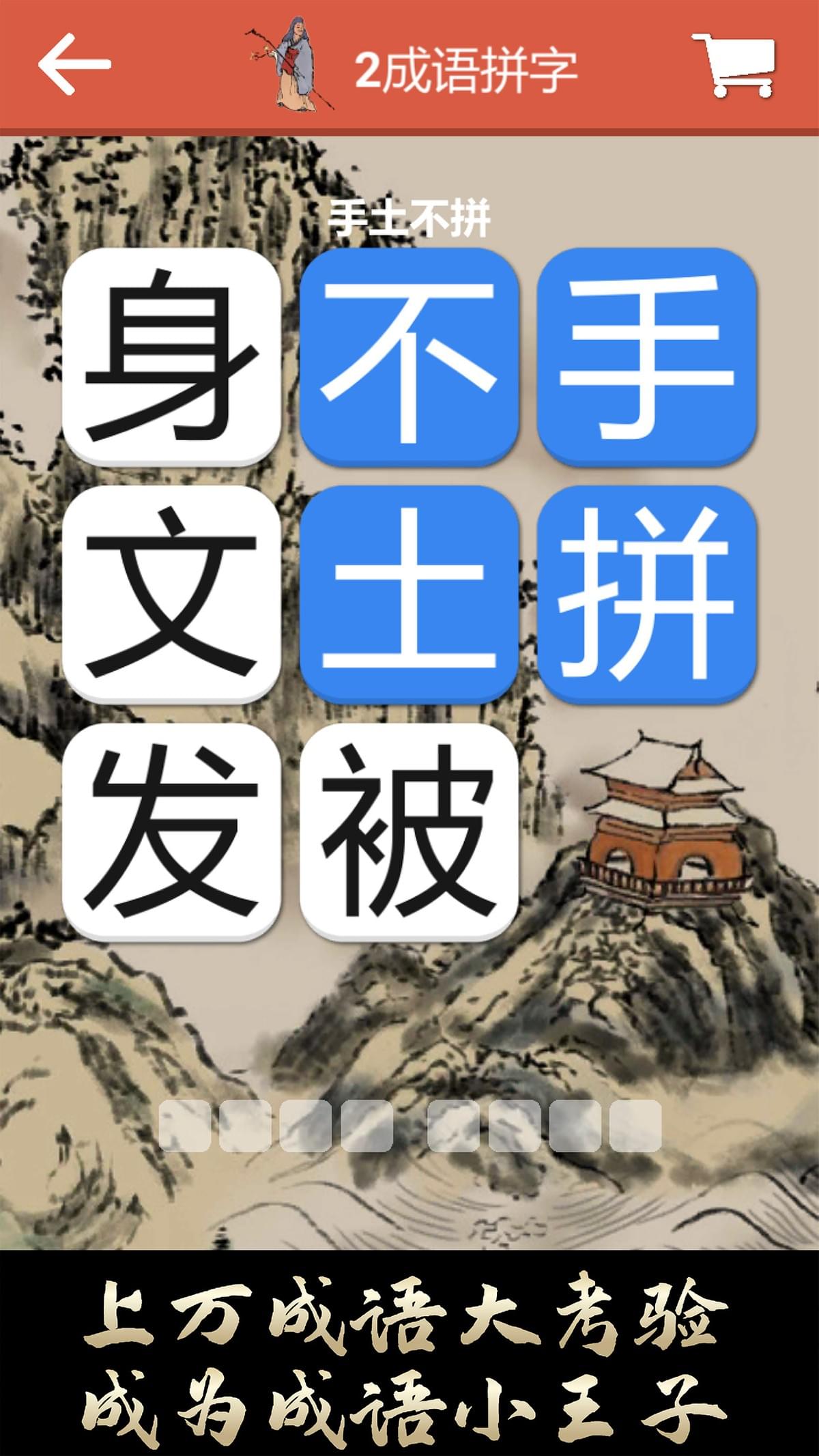The height and width of the screenshot is (1456, 819).
Task: Pick the 发 character tile
Action: pos(171,831)
